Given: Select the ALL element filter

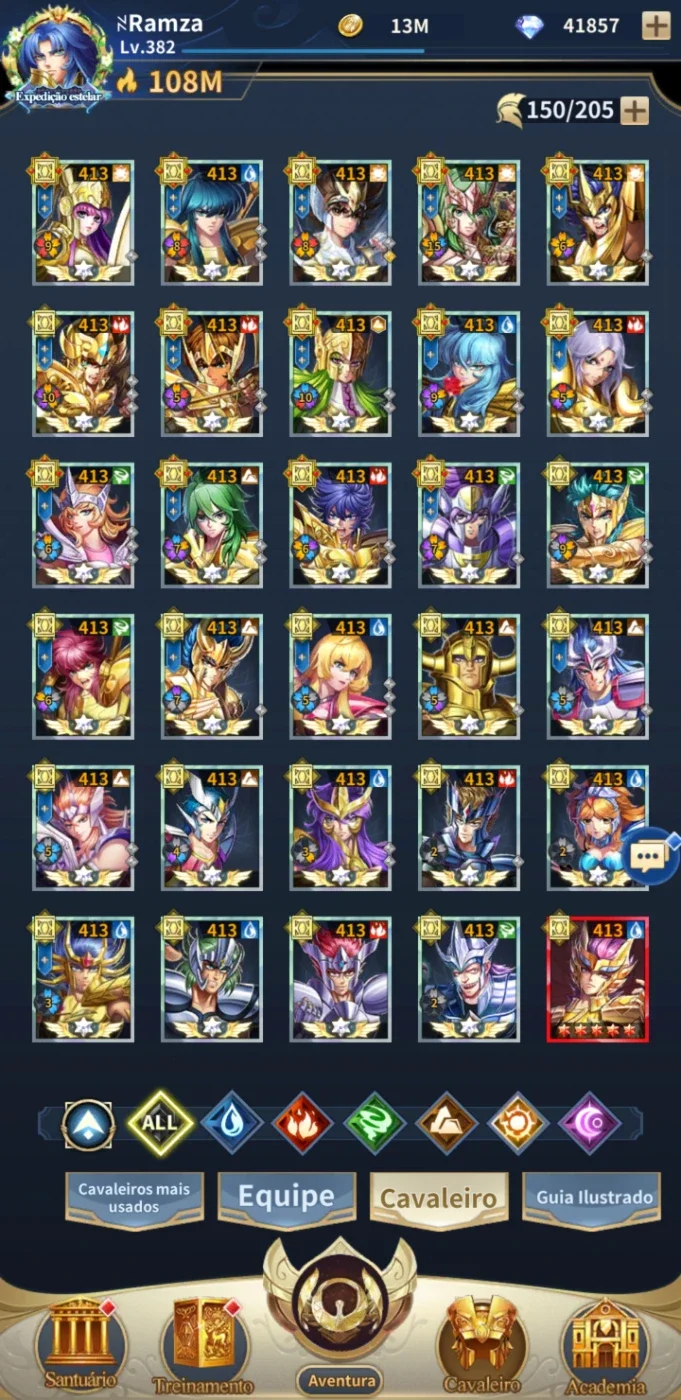Looking at the screenshot, I should (x=160, y=1122).
